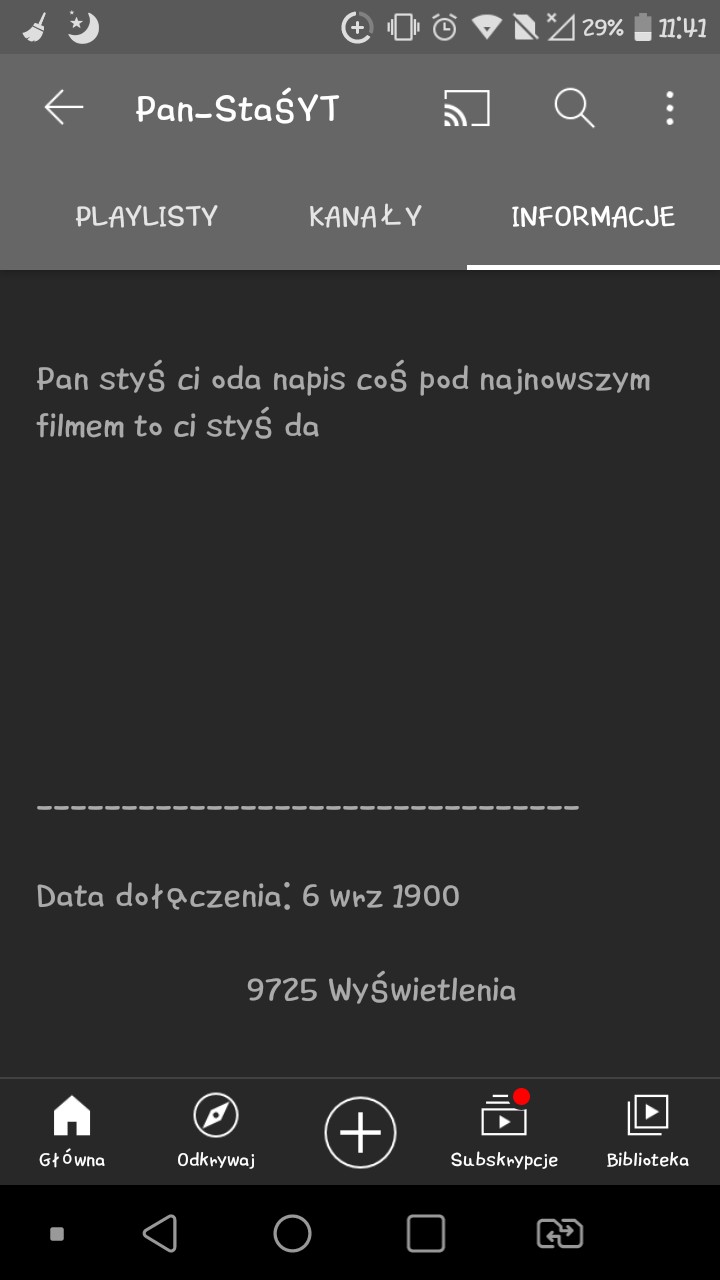This screenshot has width=720, height=1280.
Task: Tap the plus create button
Action: click(x=360, y=1132)
